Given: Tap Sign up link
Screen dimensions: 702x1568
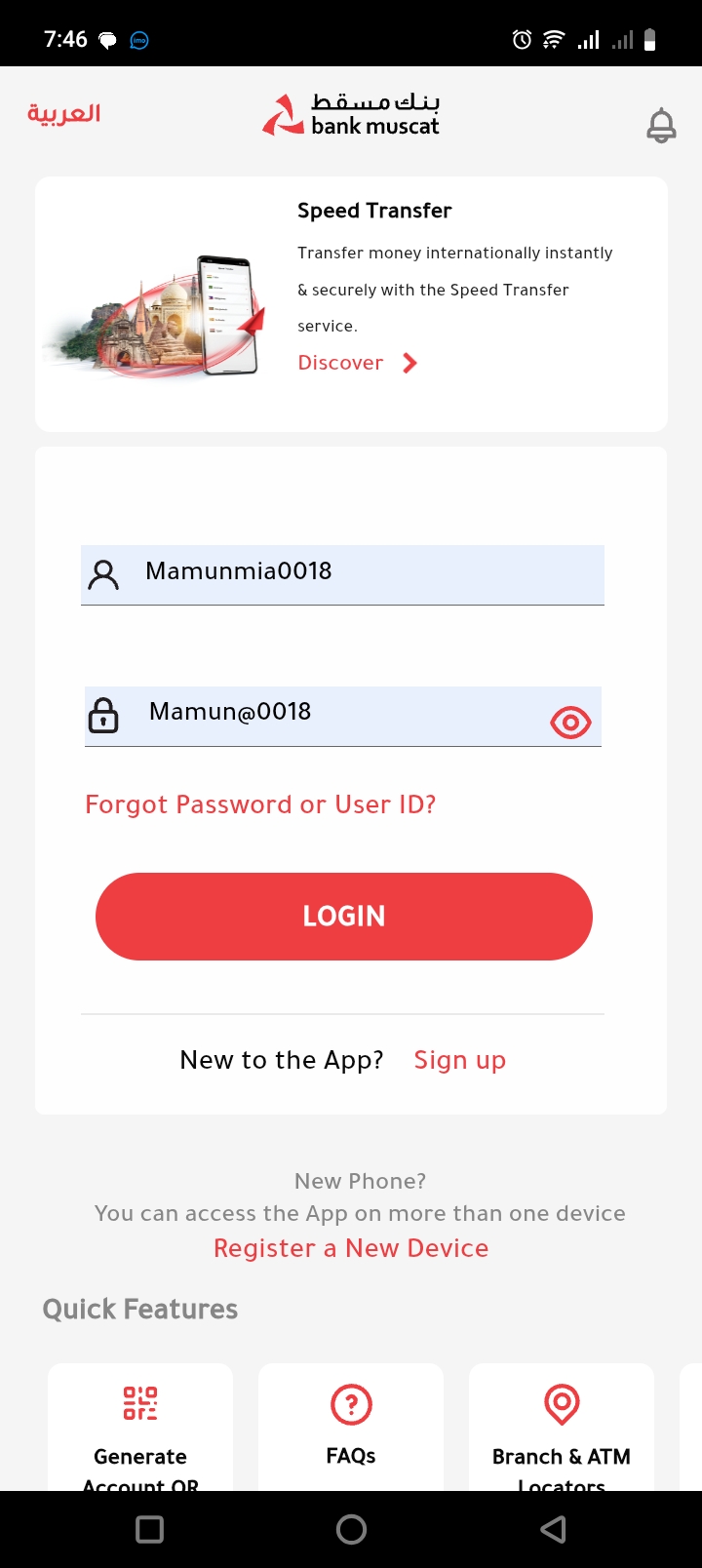Looking at the screenshot, I should pos(459,1060).
